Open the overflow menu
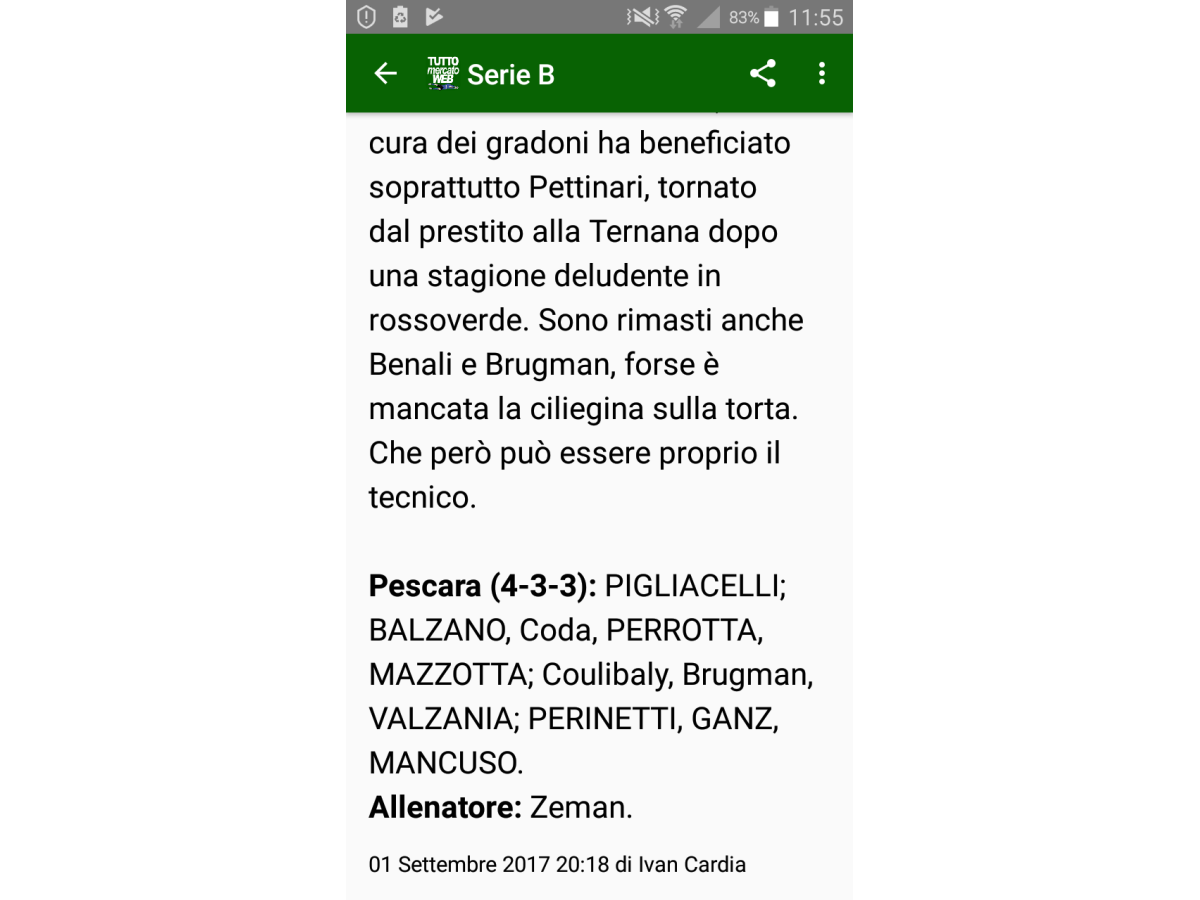The height and width of the screenshot is (900, 1200). (x=821, y=74)
